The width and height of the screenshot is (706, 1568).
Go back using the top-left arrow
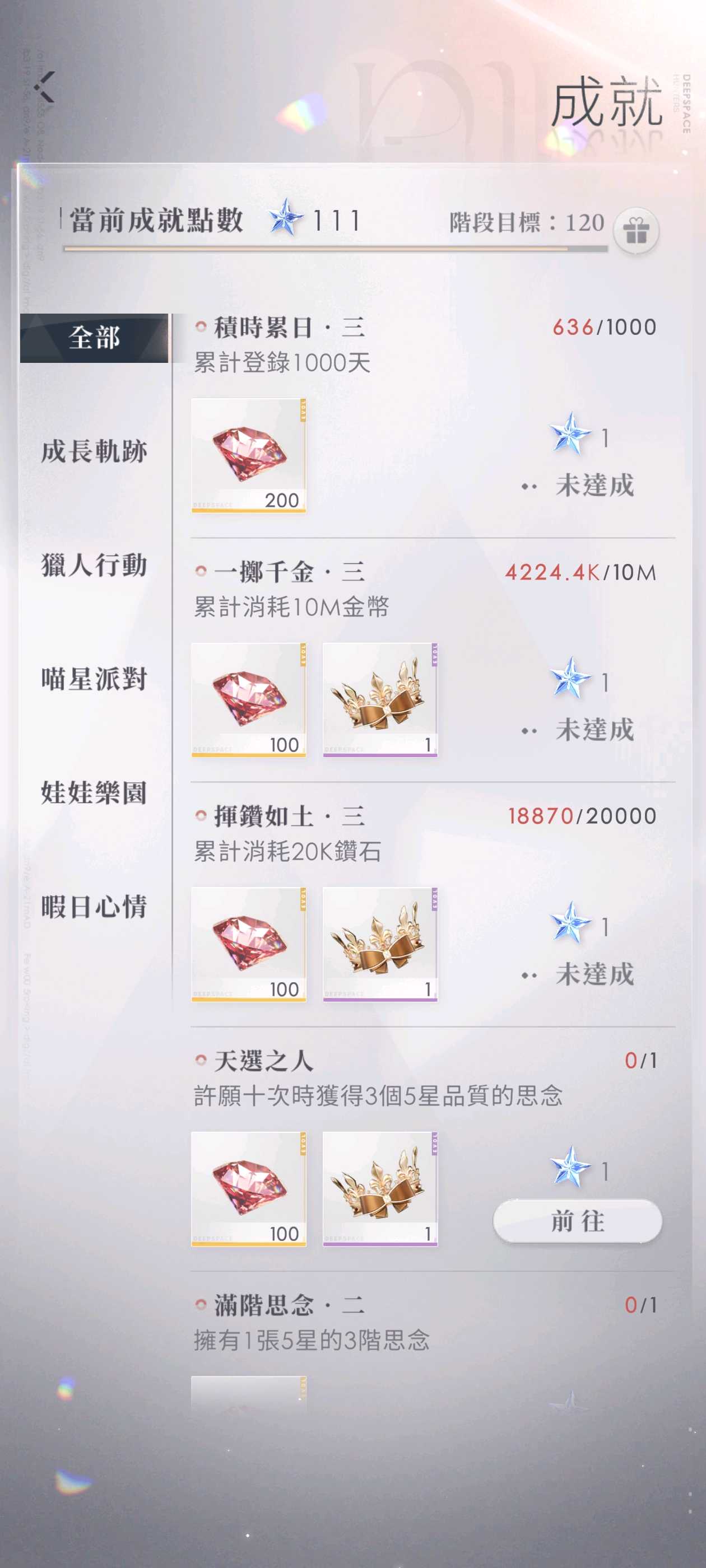pos(44,87)
